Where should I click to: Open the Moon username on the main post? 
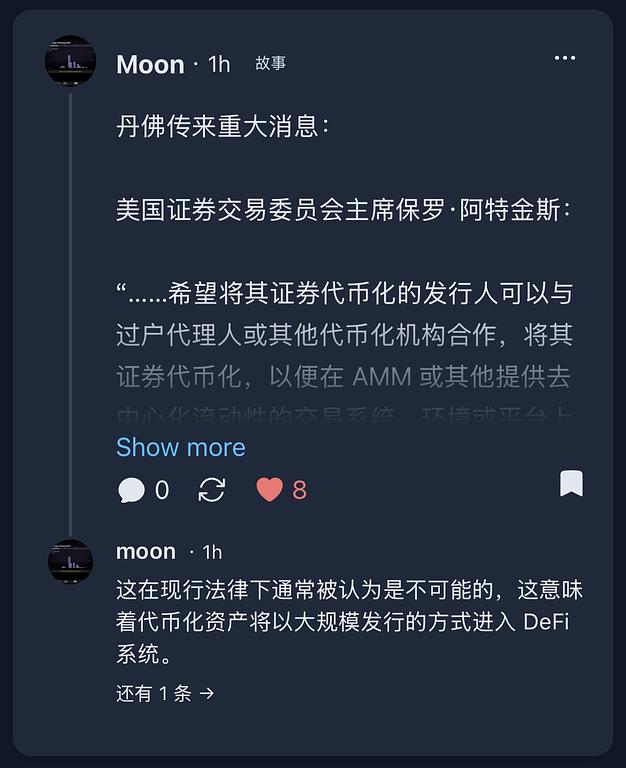pos(150,64)
